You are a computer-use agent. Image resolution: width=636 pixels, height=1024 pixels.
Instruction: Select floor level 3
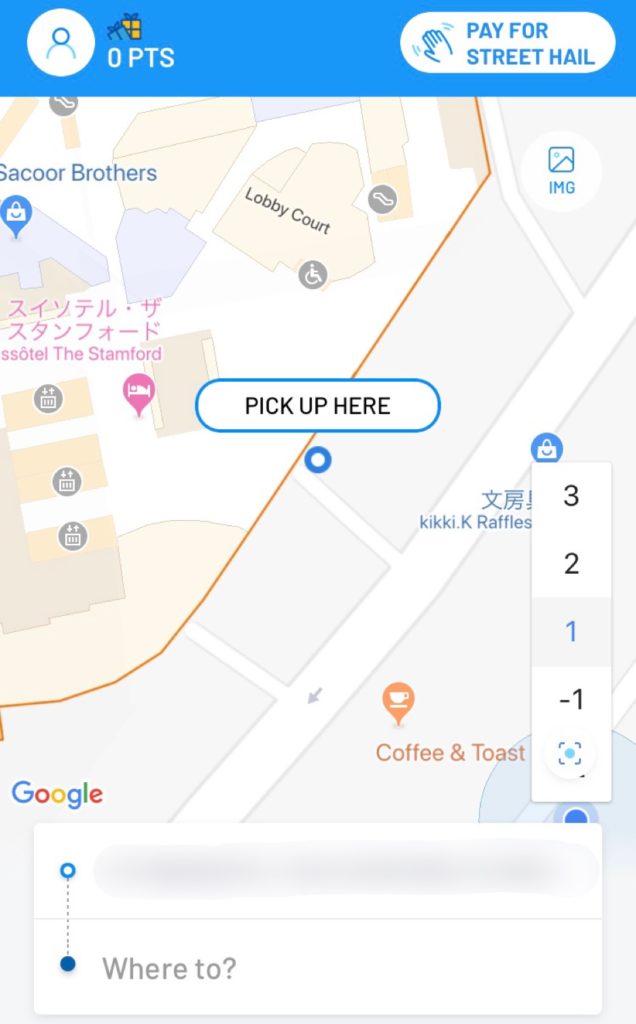[x=571, y=496]
